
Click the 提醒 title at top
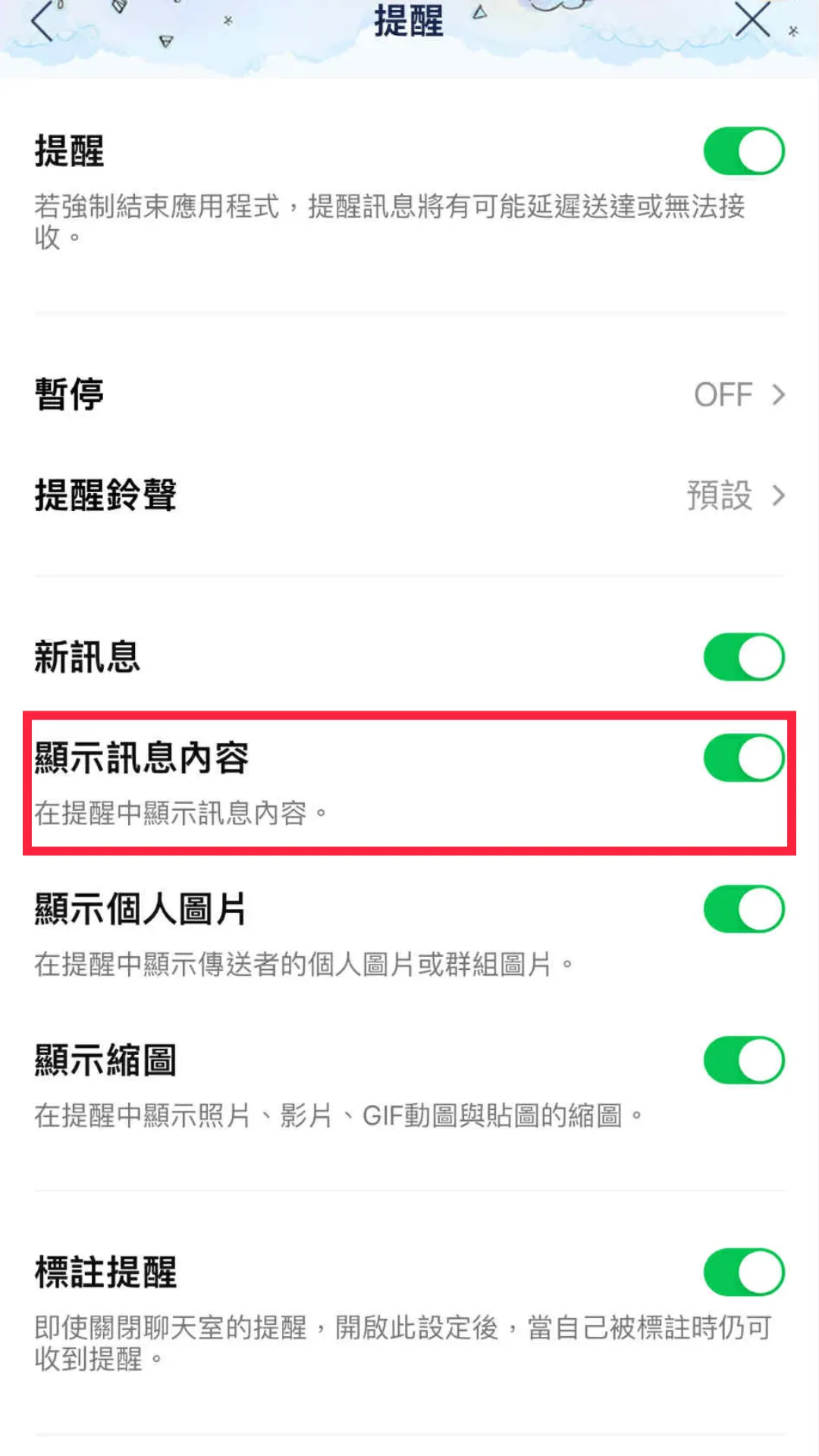(409, 23)
